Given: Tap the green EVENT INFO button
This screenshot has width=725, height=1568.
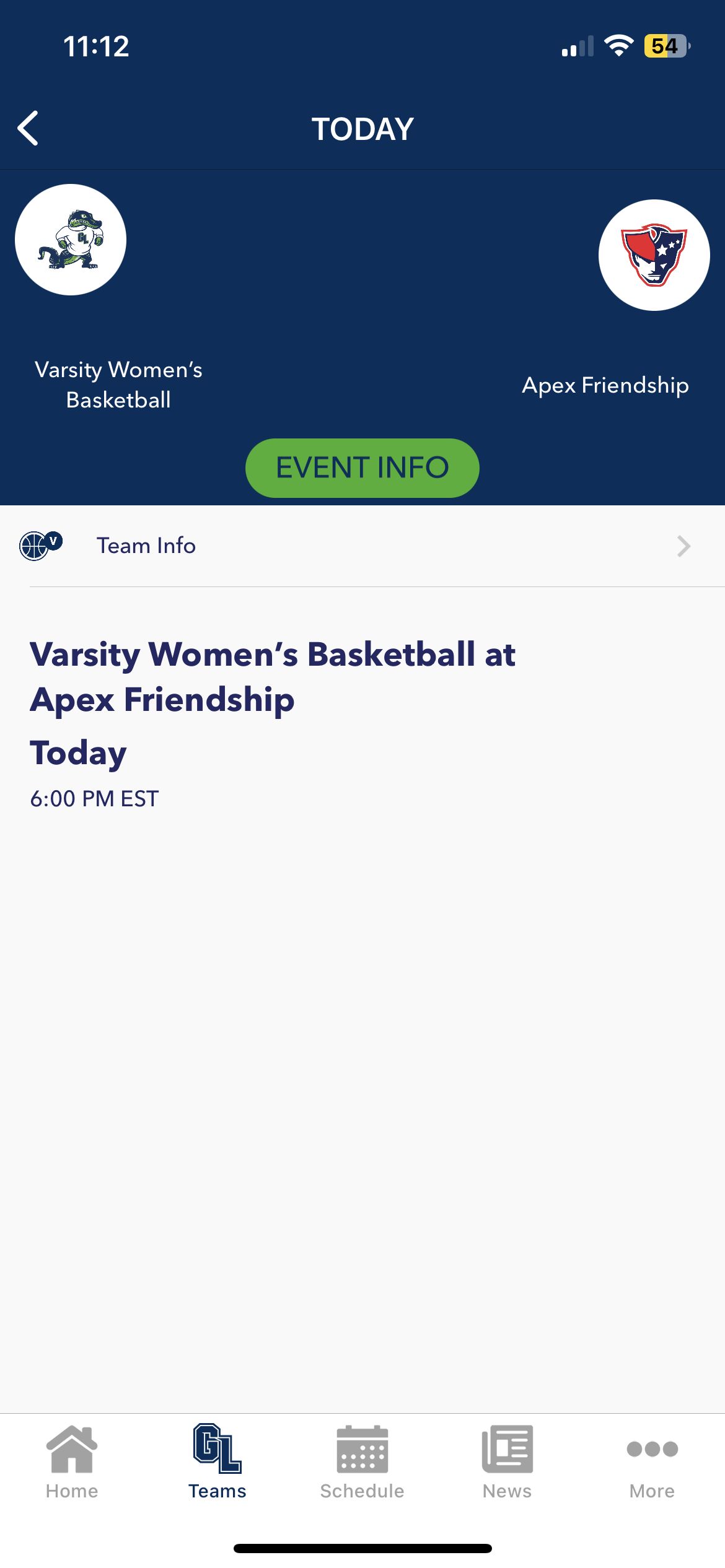Looking at the screenshot, I should coord(362,468).
